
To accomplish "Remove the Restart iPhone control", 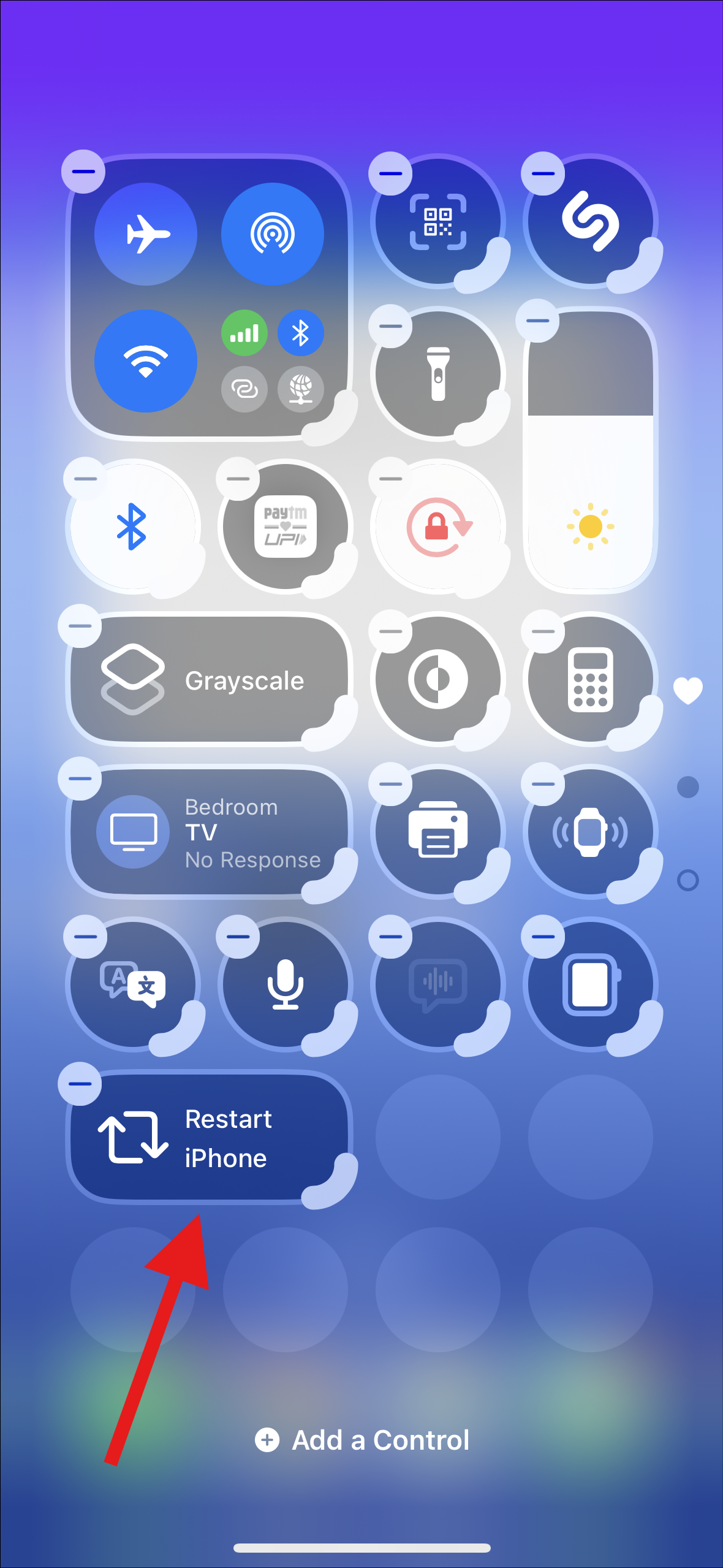I will pos(80,1083).
